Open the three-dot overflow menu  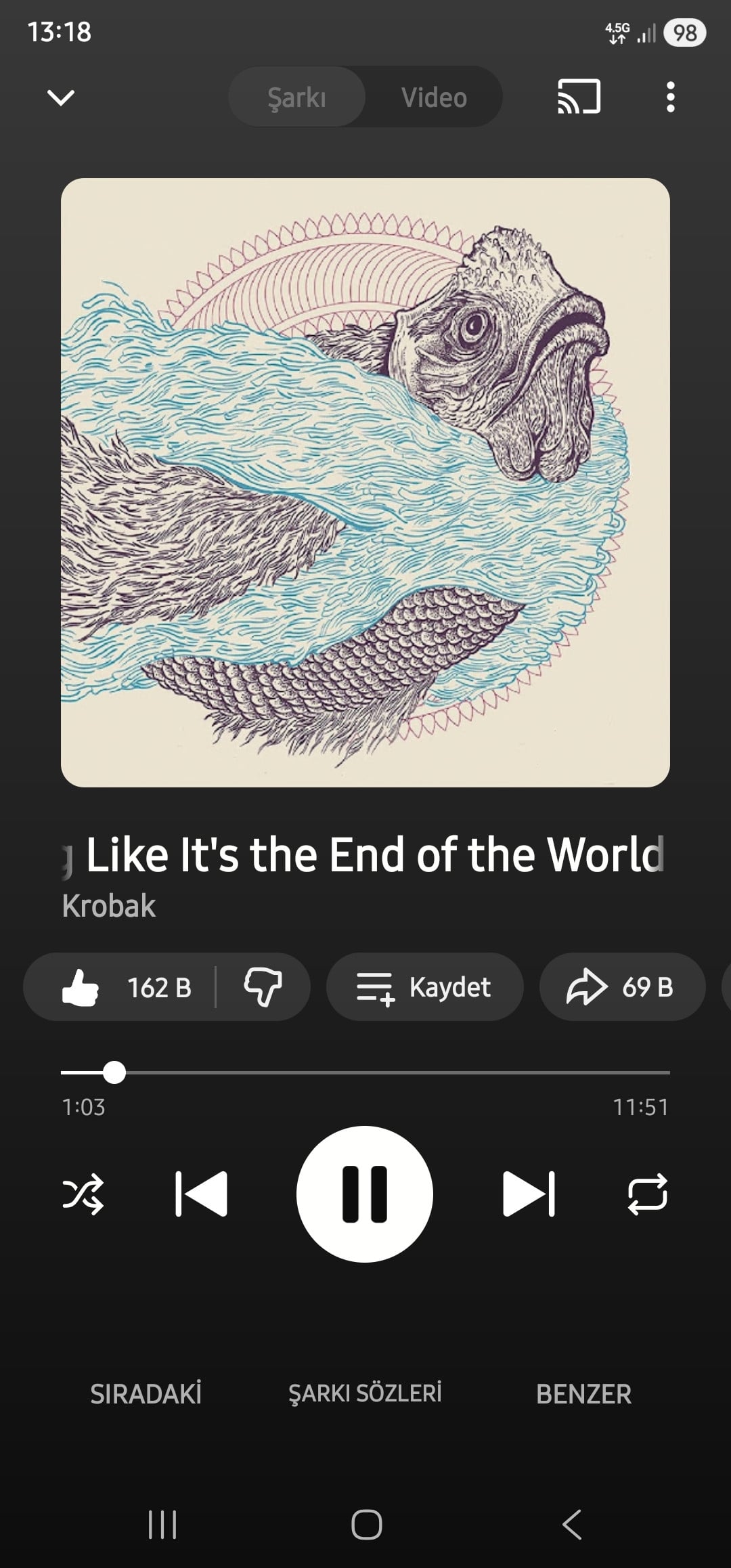pyautogui.click(x=670, y=97)
